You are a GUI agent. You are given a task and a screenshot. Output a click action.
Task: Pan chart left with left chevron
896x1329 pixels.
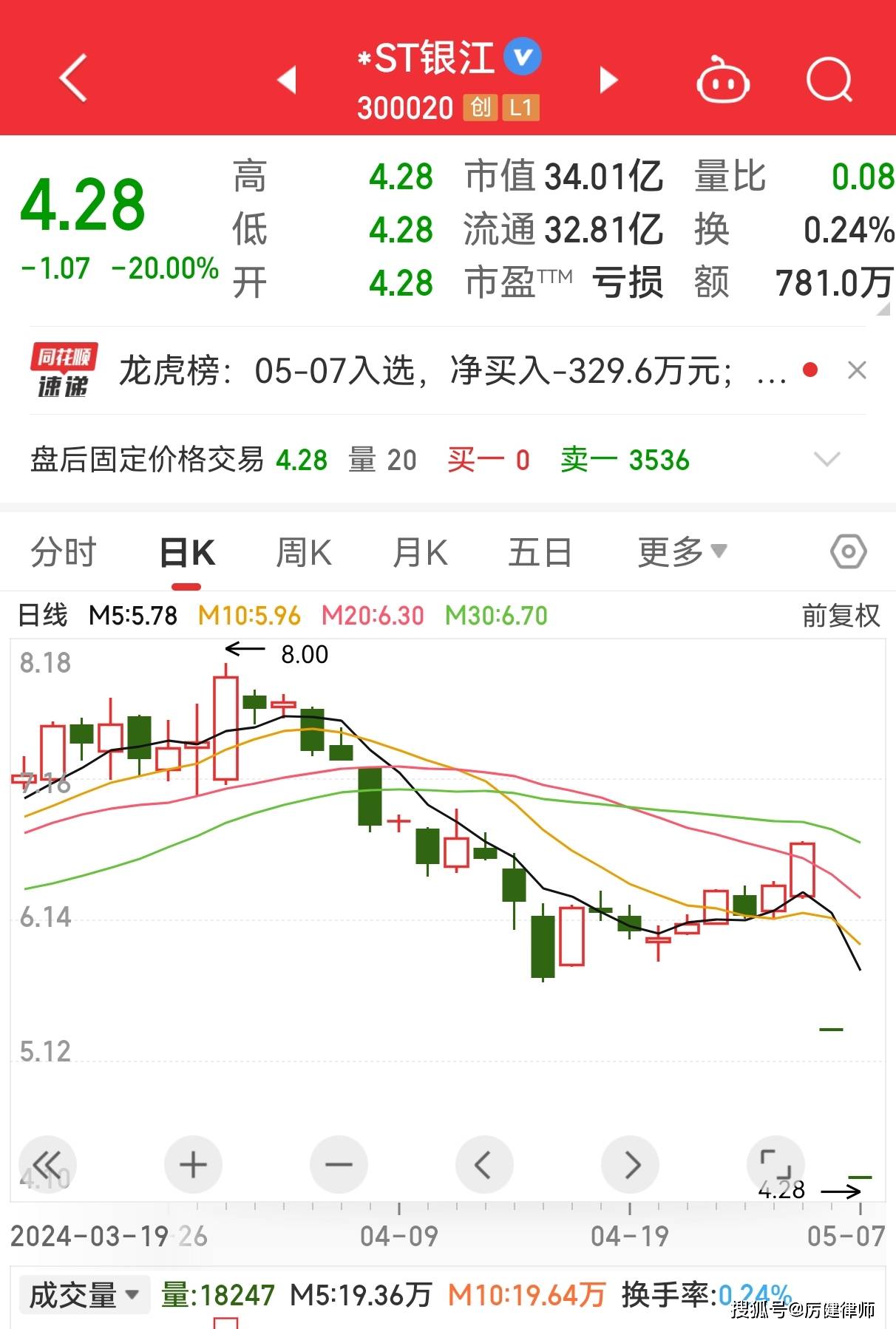click(x=483, y=1164)
